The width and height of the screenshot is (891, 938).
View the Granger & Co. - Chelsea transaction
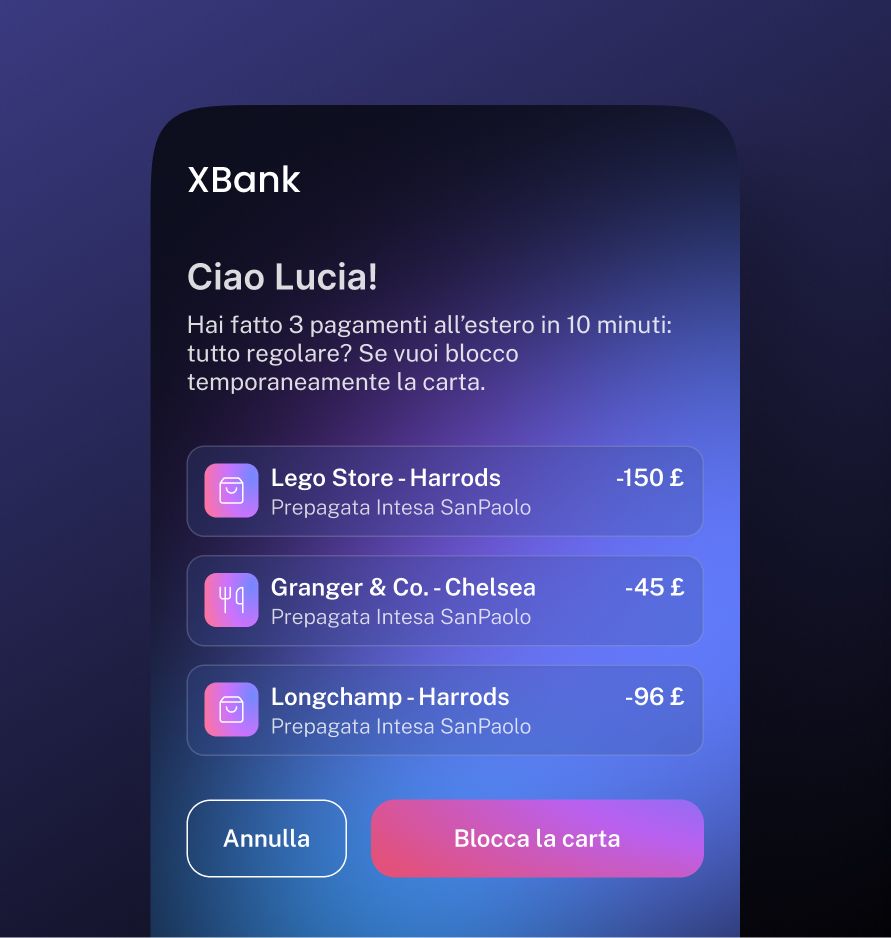tap(444, 601)
